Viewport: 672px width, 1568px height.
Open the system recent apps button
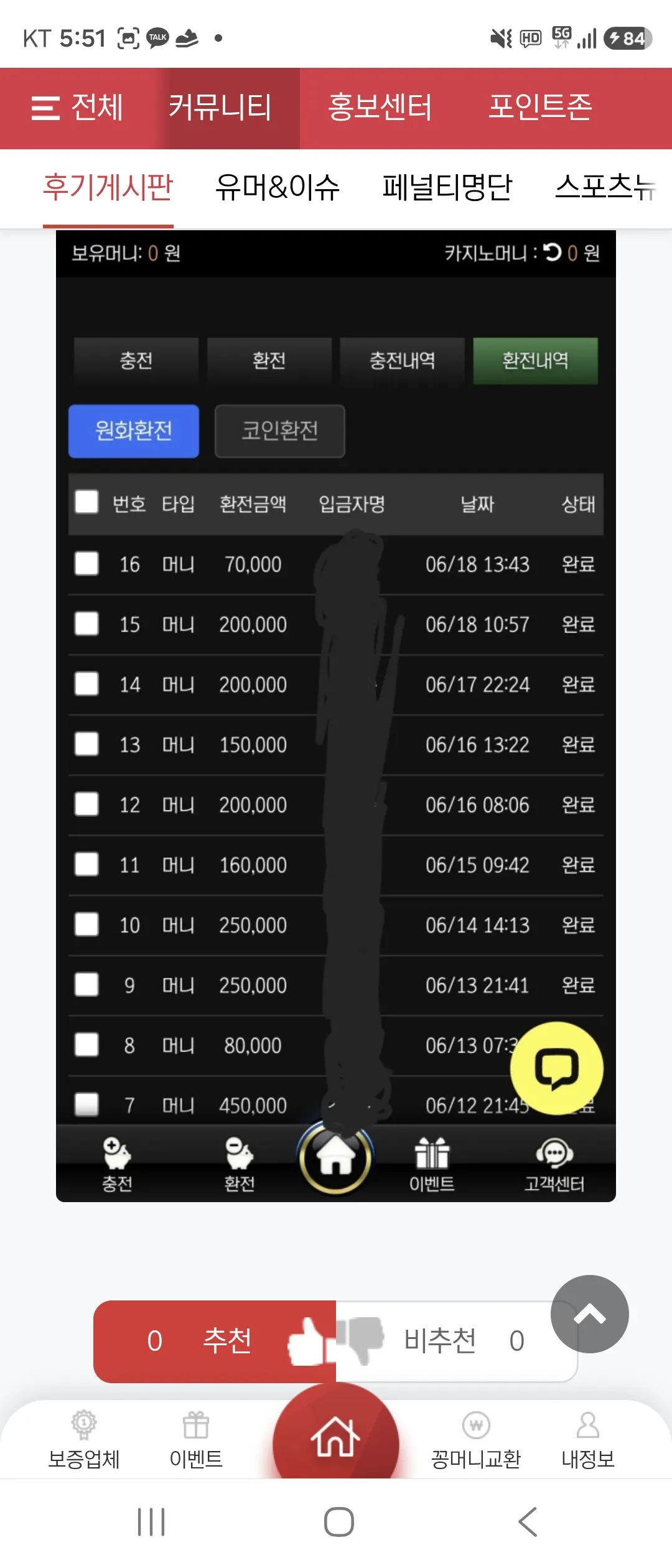pyautogui.click(x=151, y=1522)
